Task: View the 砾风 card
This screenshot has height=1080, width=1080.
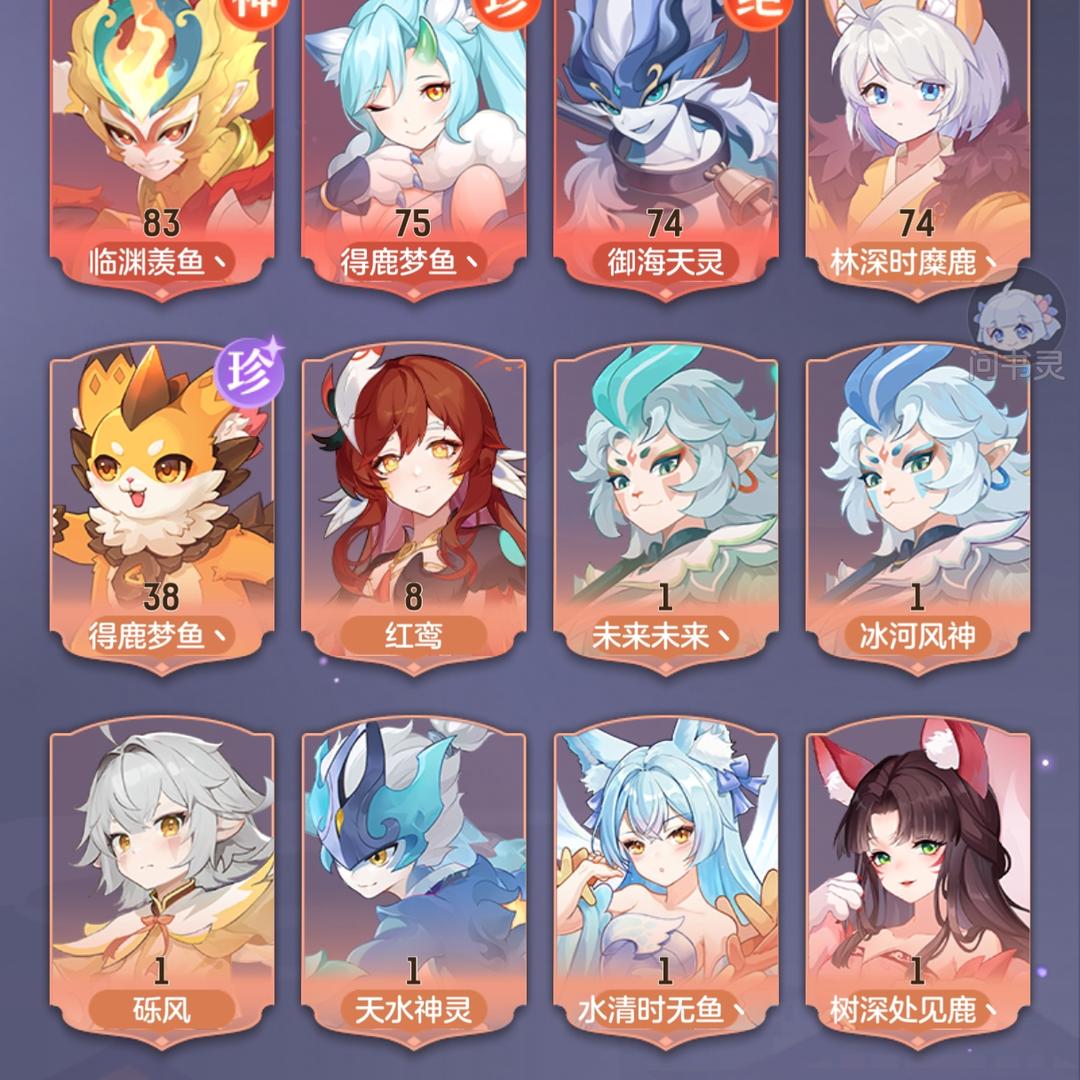Action: click(x=161, y=880)
